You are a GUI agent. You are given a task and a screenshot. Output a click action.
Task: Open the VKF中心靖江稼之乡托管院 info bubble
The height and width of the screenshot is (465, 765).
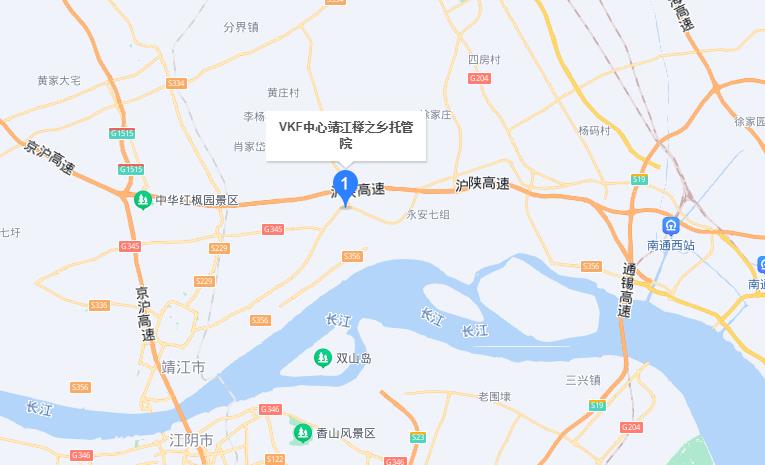click(x=346, y=135)
